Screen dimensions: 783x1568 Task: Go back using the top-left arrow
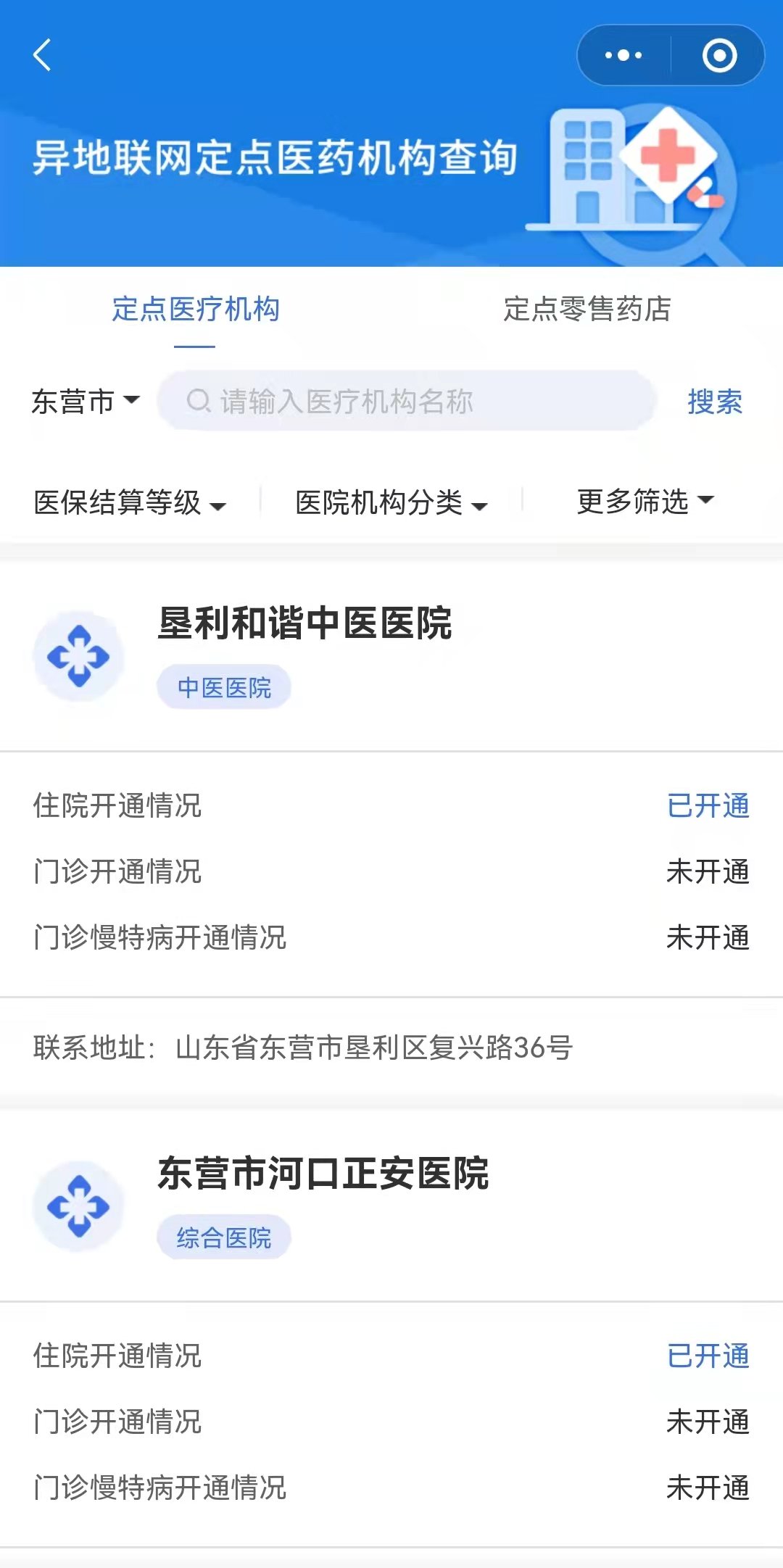pos(42,55)
